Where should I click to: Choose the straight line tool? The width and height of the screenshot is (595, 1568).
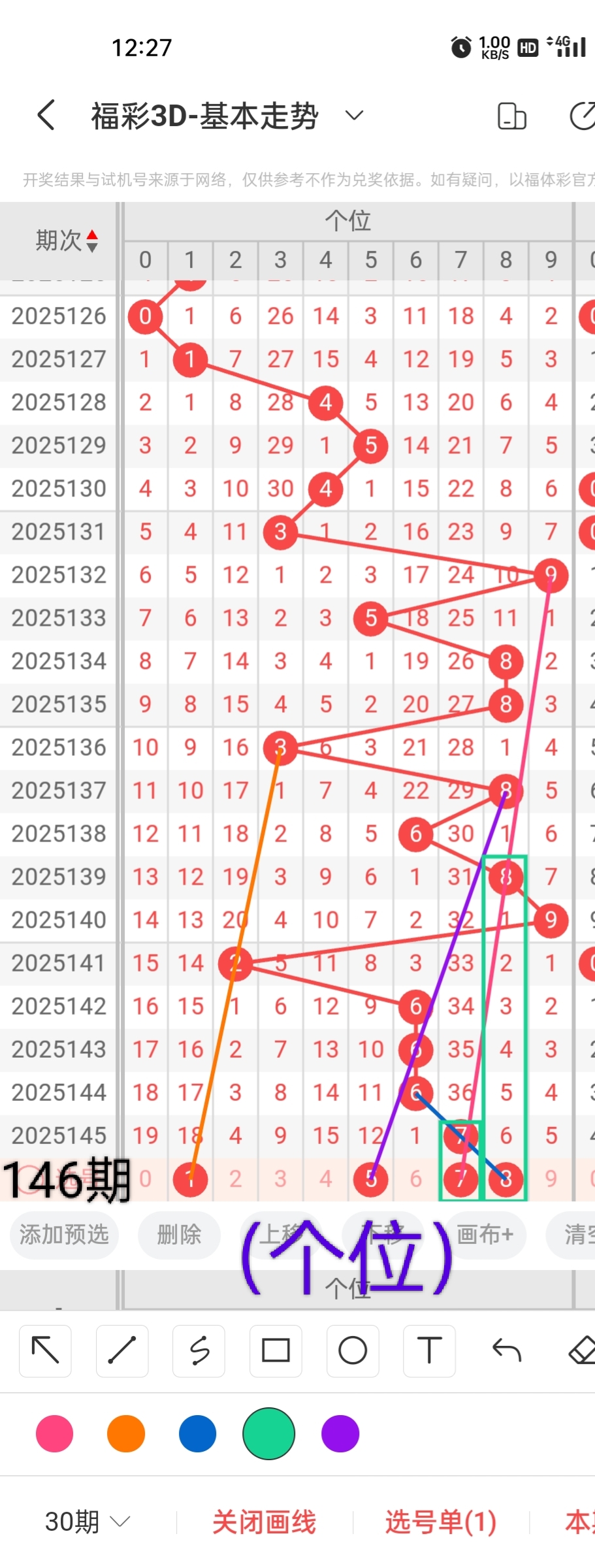(x=122, y=1350)
